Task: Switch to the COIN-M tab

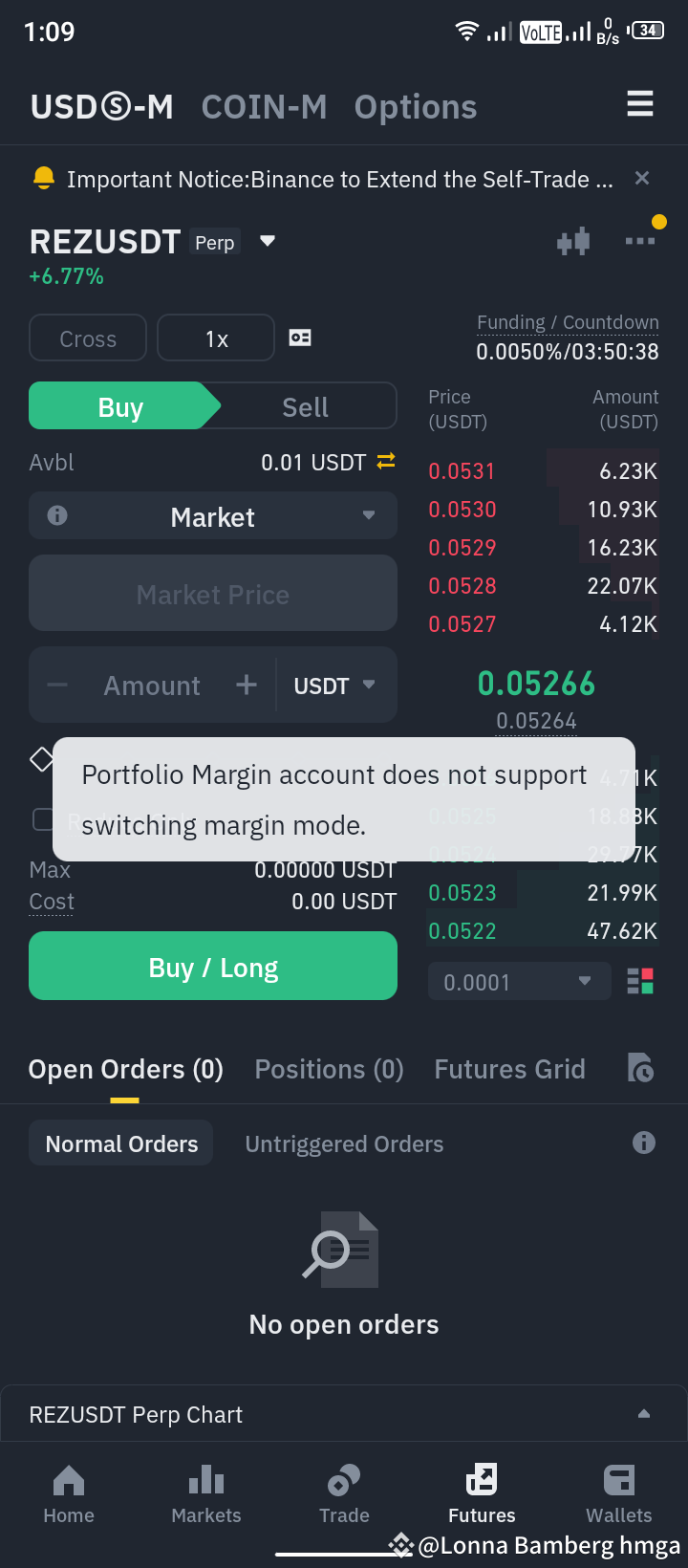Action: pos(264,106)
